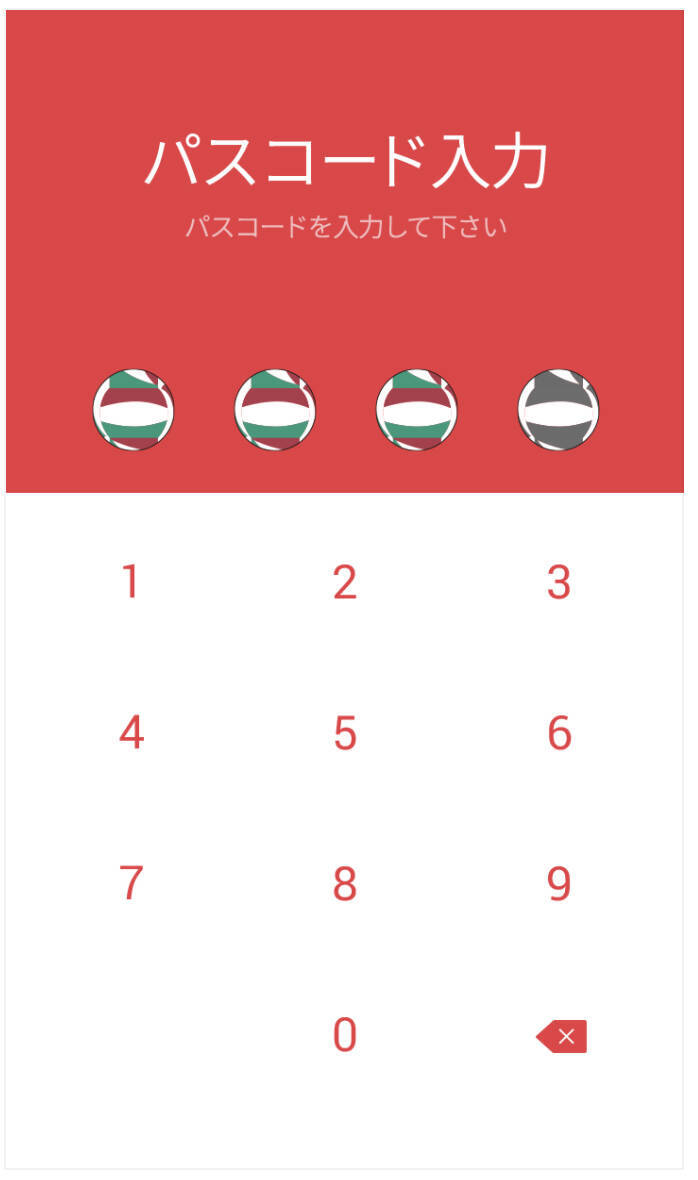Screen dimensions: 698x1180
Task: Tap number 5 on the keypad
Action: click(345, 733)
